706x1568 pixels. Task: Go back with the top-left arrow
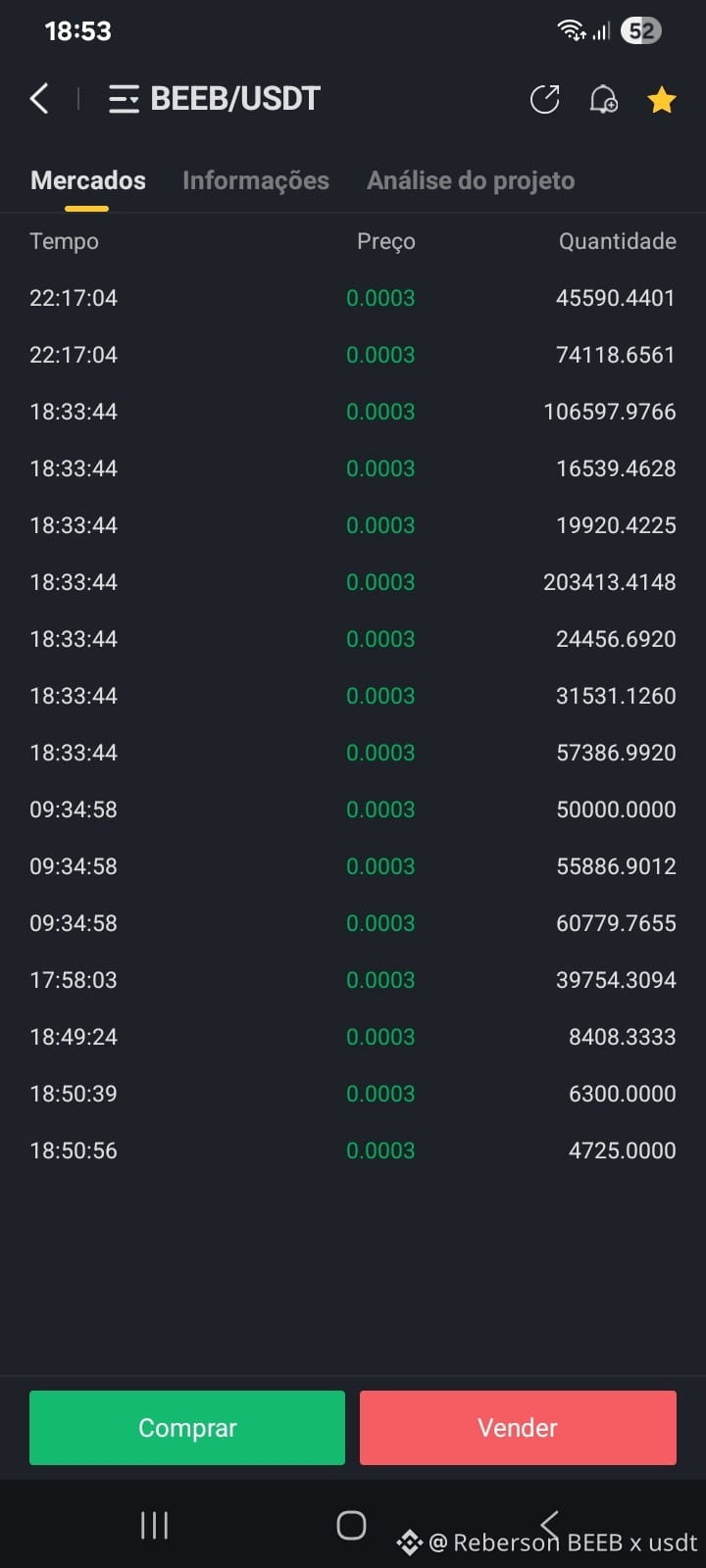[39, 99]
